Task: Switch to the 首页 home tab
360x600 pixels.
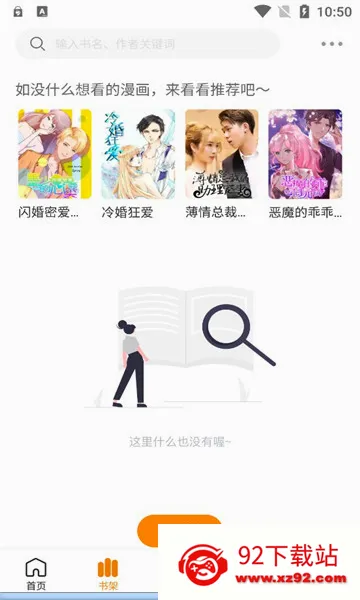Action: click(x=36, y=574)
